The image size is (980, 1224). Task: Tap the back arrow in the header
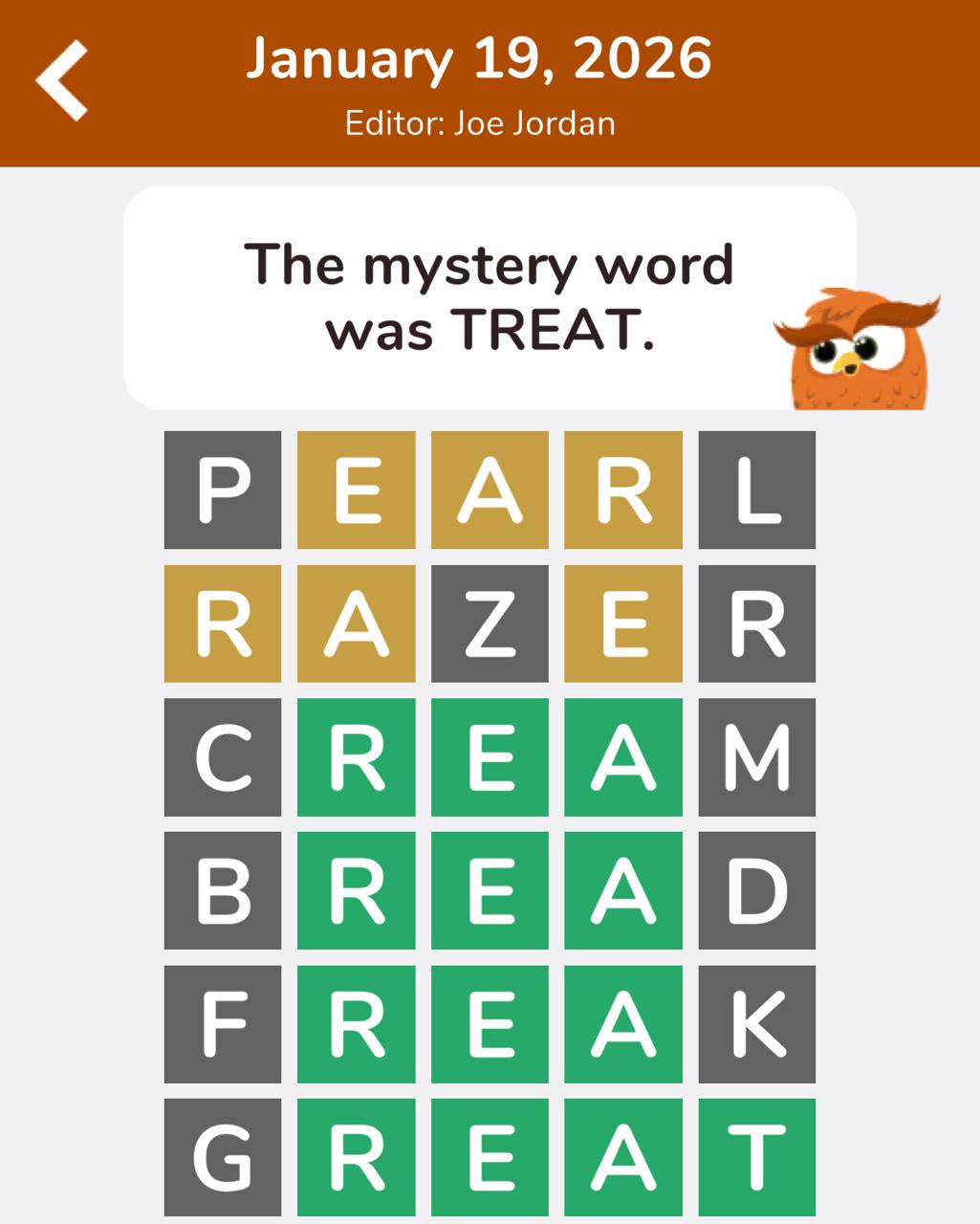tap(63, 81)
